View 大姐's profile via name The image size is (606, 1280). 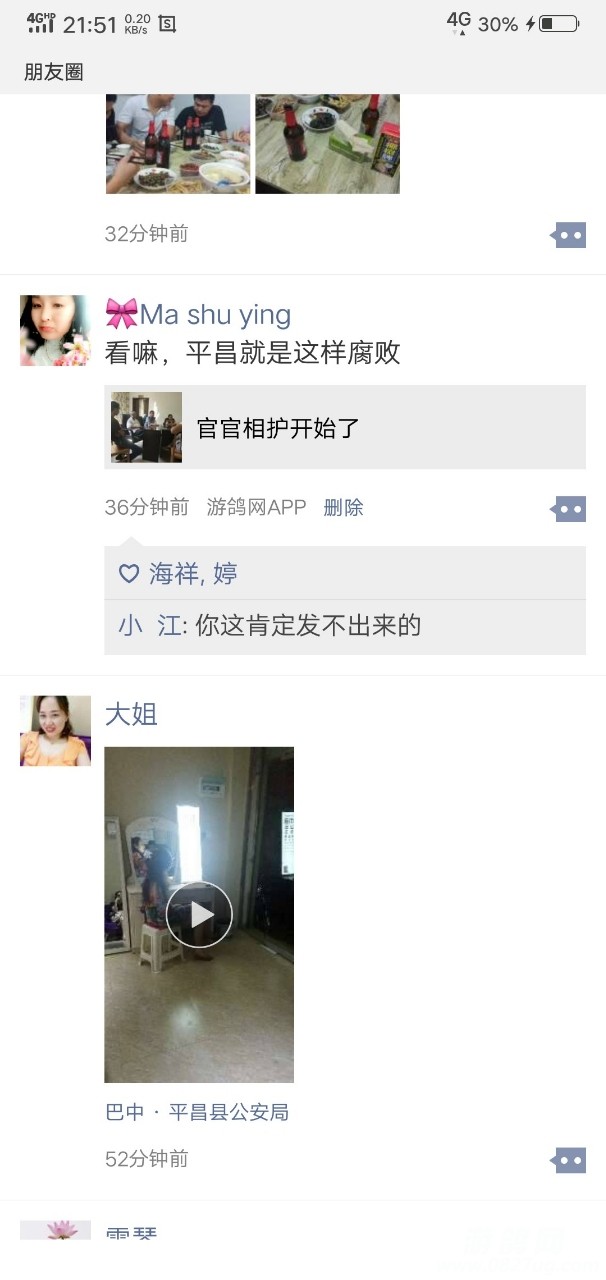(x=131, y=714)
